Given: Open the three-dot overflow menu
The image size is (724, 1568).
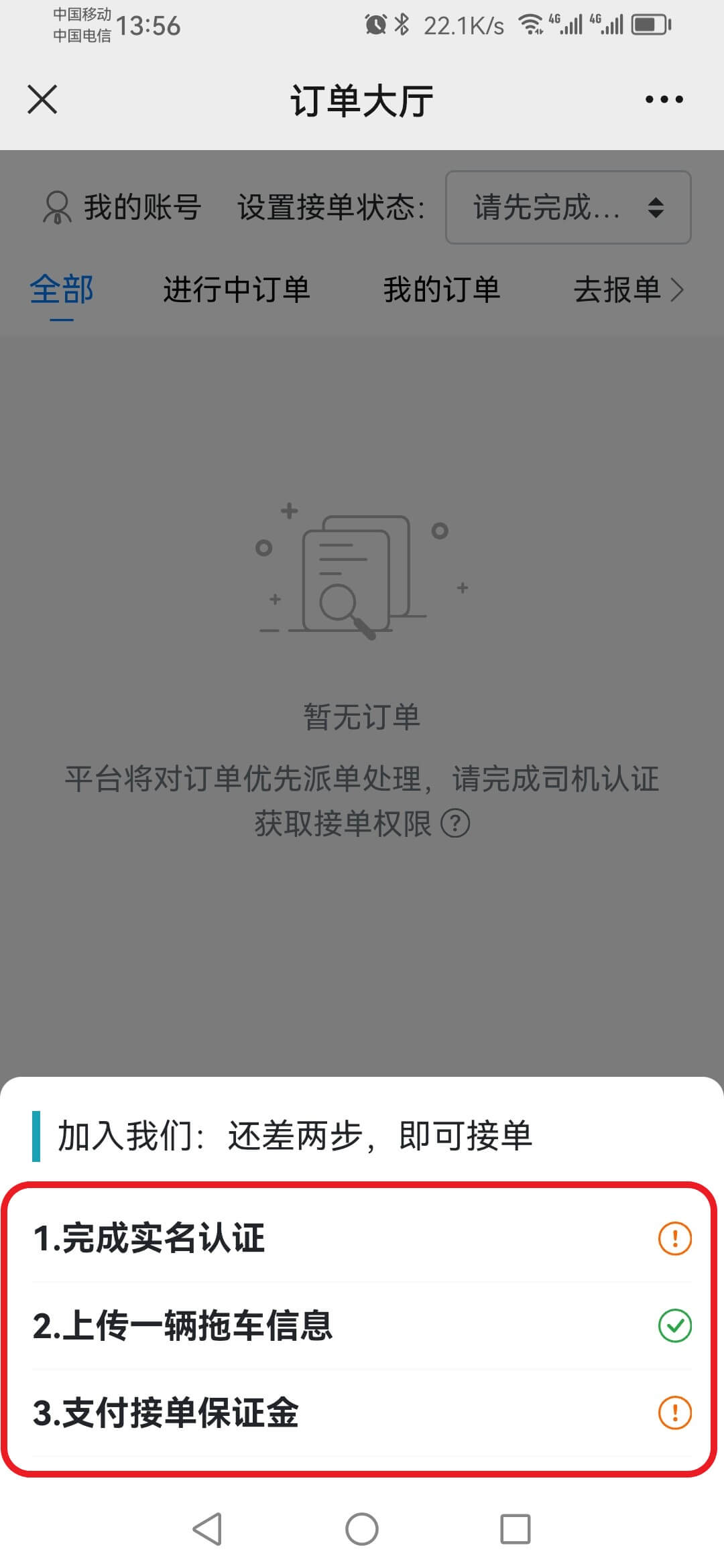Looking at the screenshot, I should (x=664, y=100).
